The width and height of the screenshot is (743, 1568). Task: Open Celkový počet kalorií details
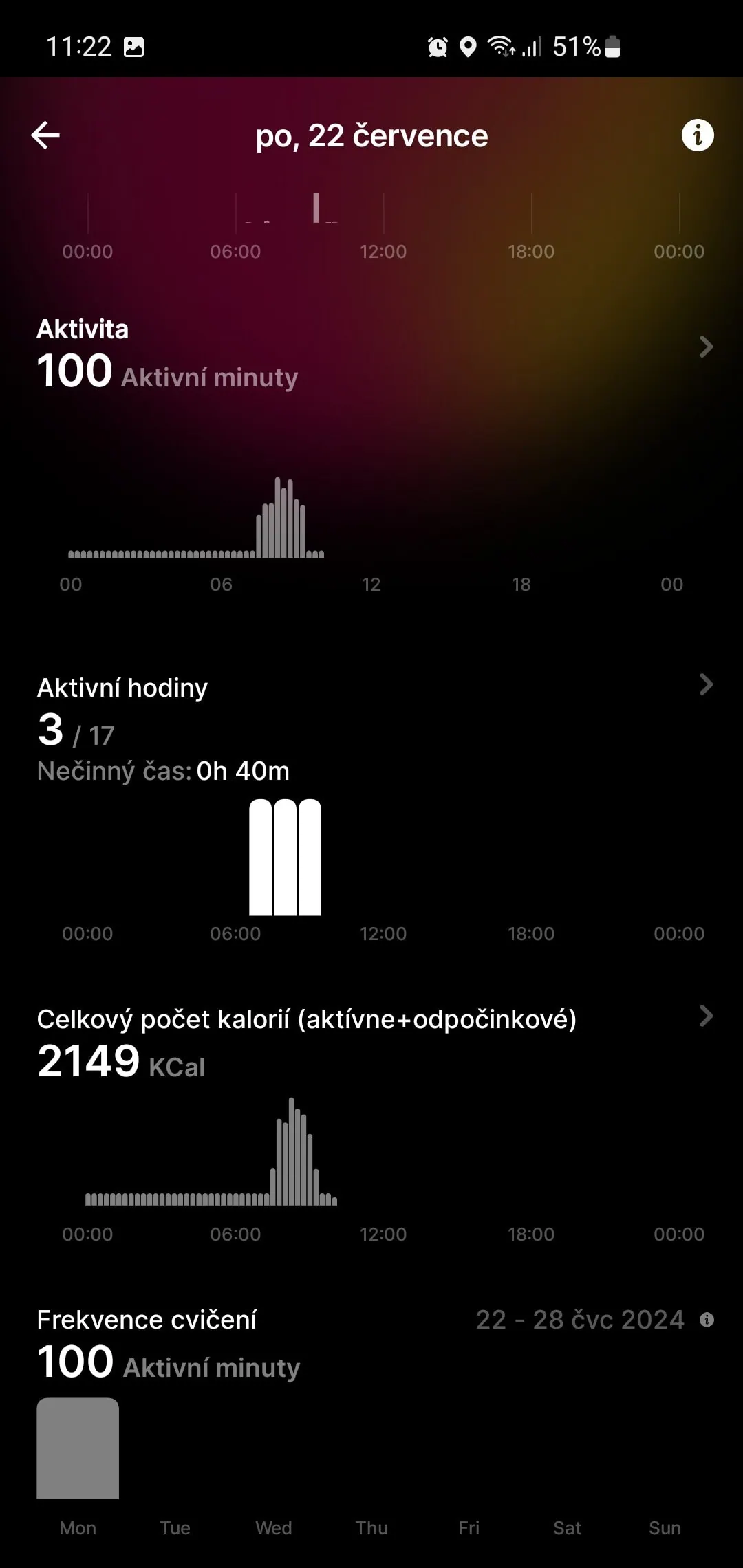pyautogui.click(x=705, y=1016)
